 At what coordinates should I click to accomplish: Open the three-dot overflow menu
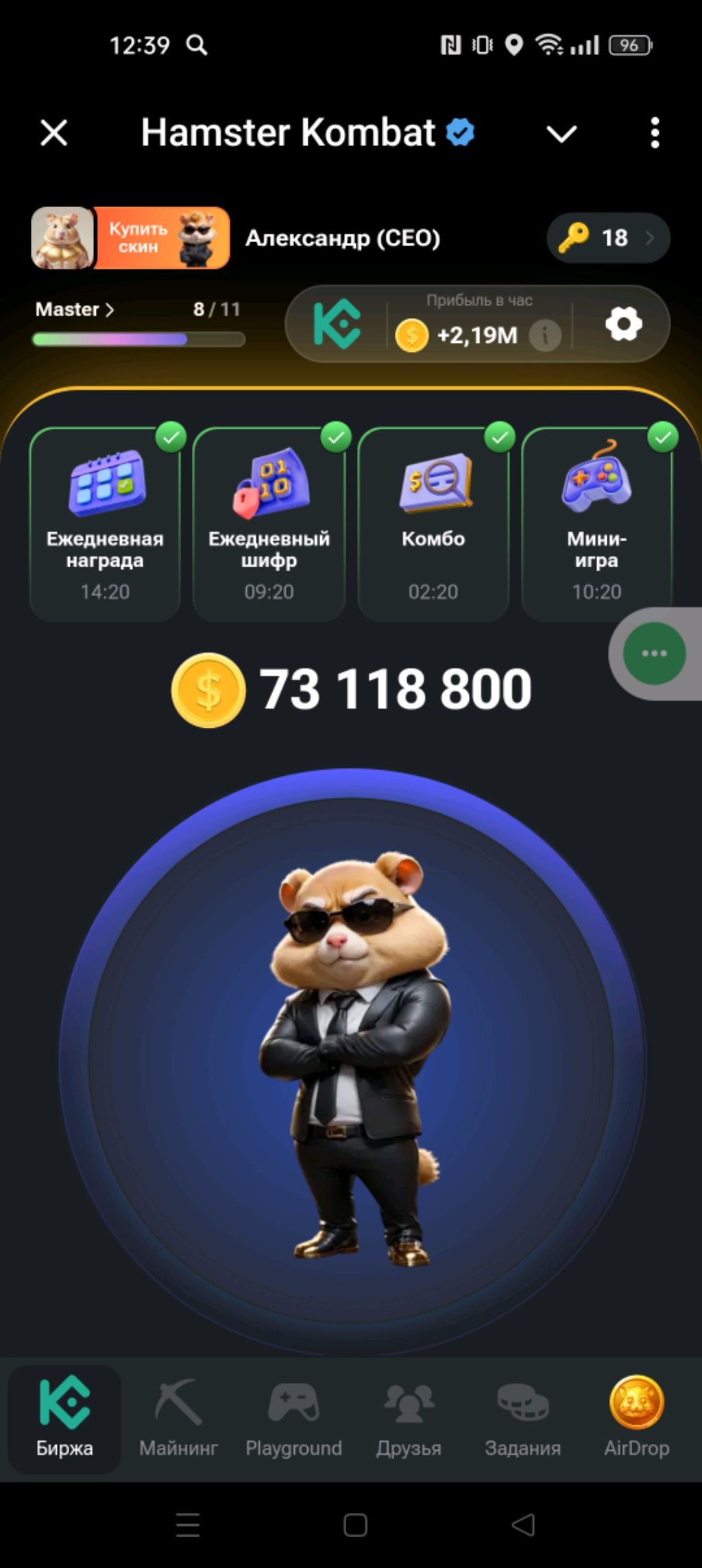click(655, 132)
